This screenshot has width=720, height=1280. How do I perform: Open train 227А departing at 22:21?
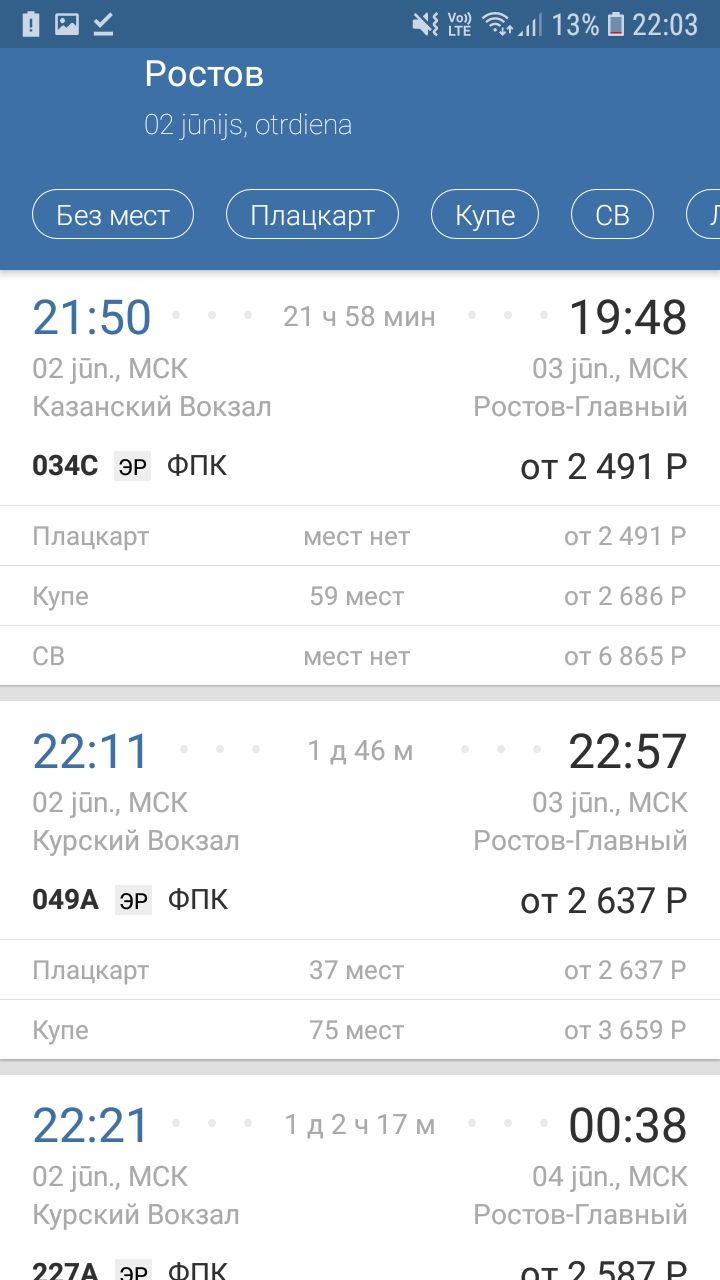pyautogui.click(x=360, y=1178)
